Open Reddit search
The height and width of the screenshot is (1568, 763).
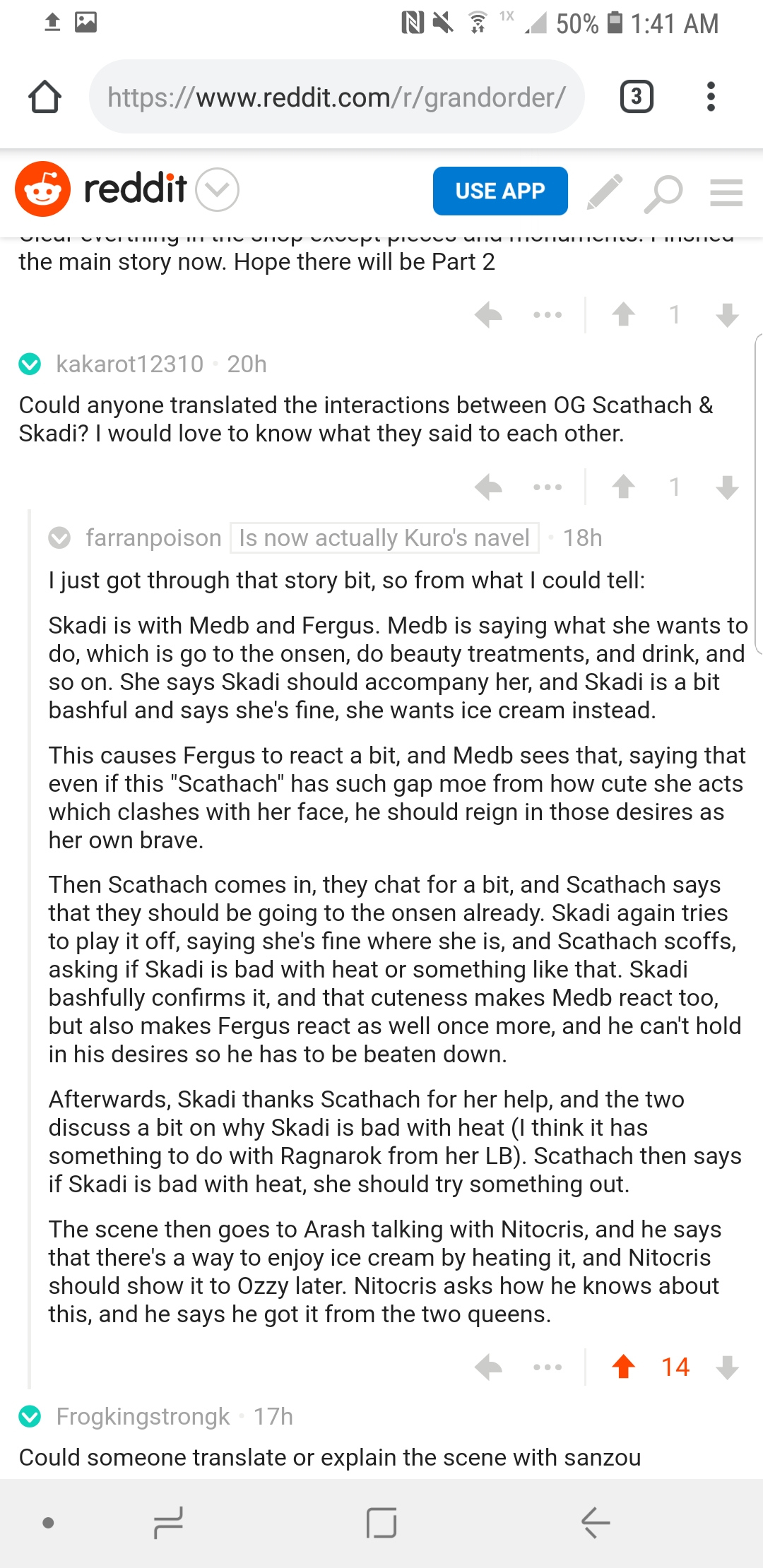[x=663, y=192]
